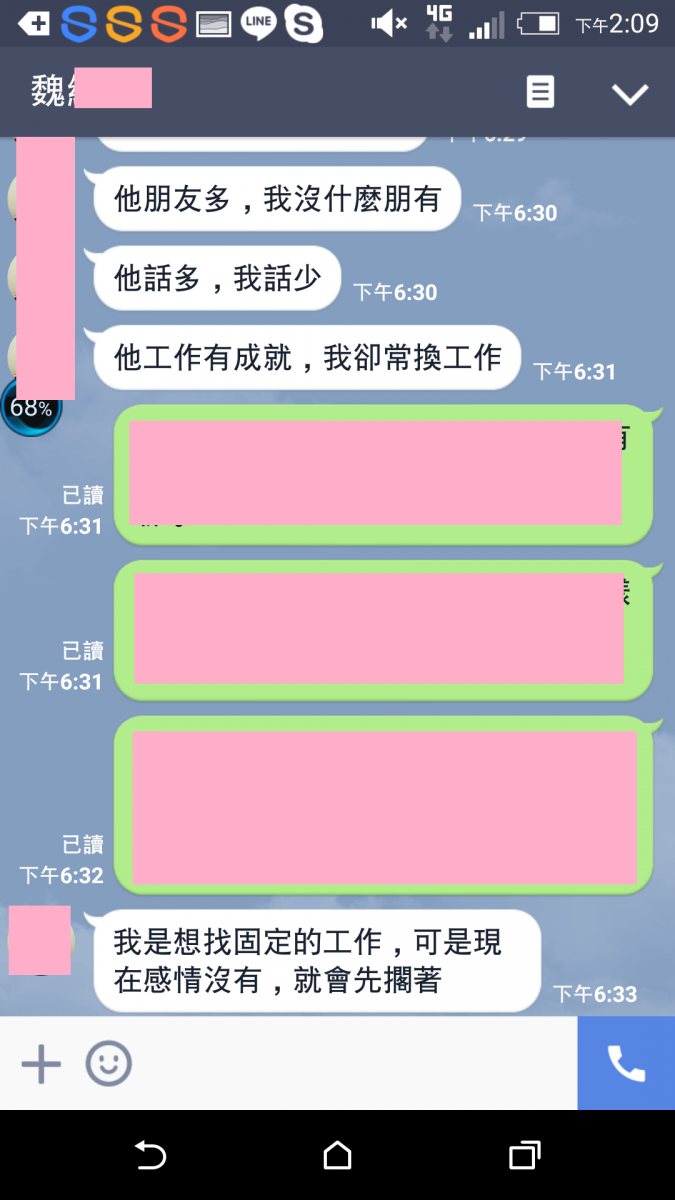This screenshot has height=1200, width=675.
Task: Open the plus attachment menu
Action: 41,1063
